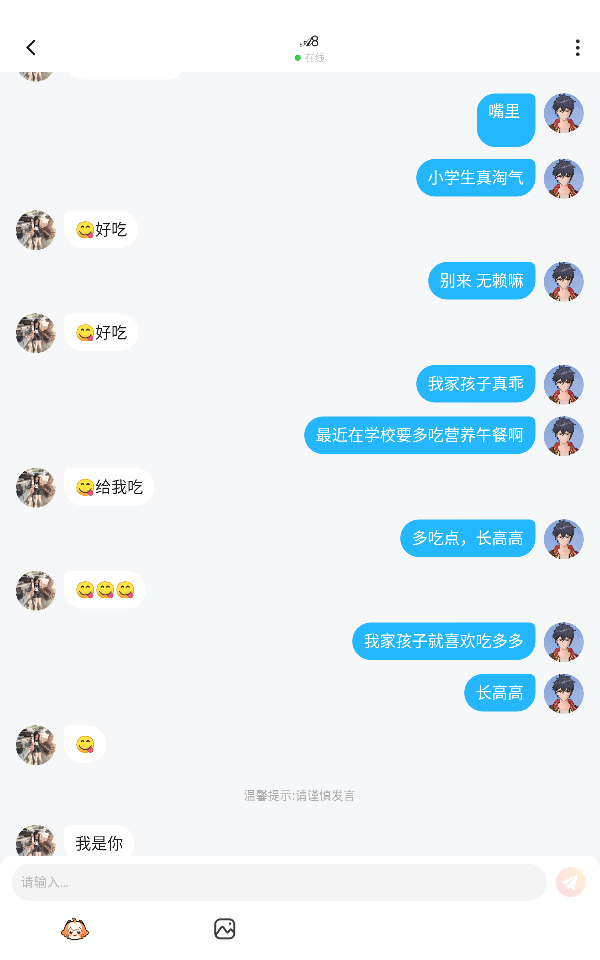Go back to the previous screen

31,48
